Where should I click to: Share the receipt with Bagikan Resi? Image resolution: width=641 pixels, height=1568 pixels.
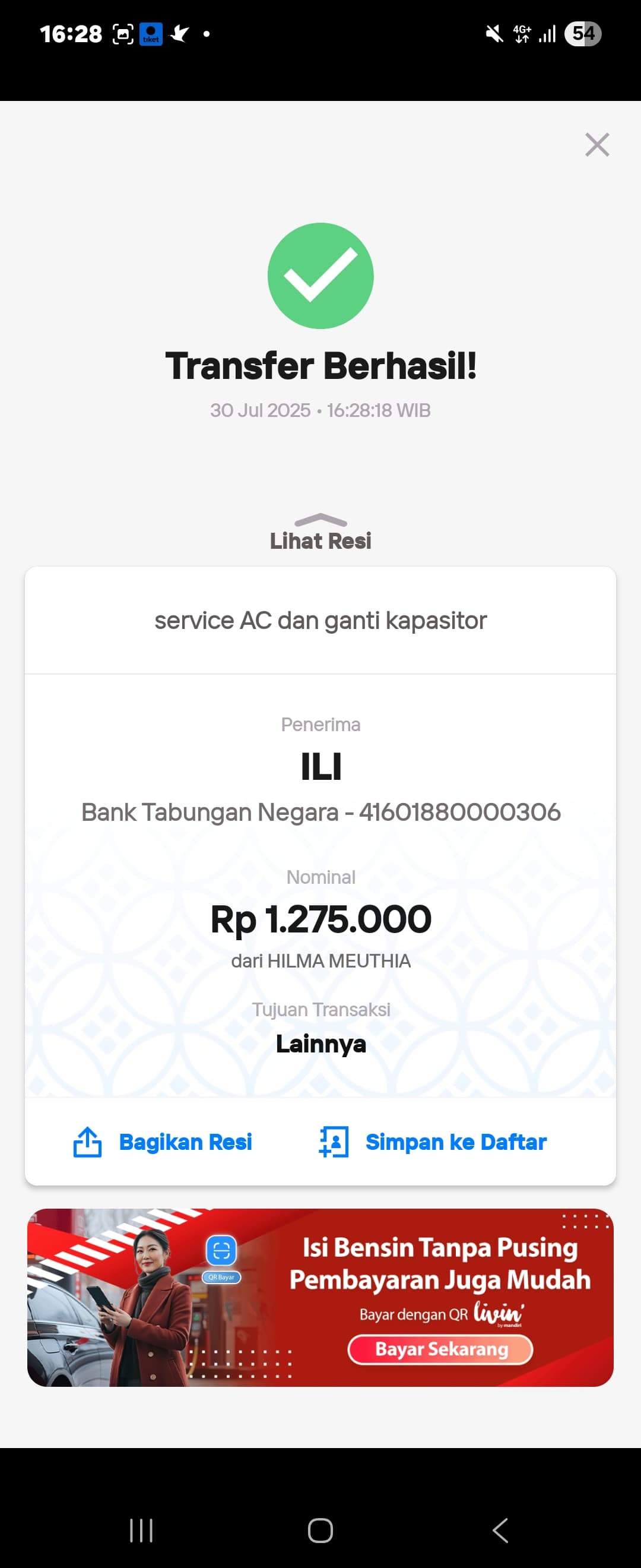tap(163, 1143)
